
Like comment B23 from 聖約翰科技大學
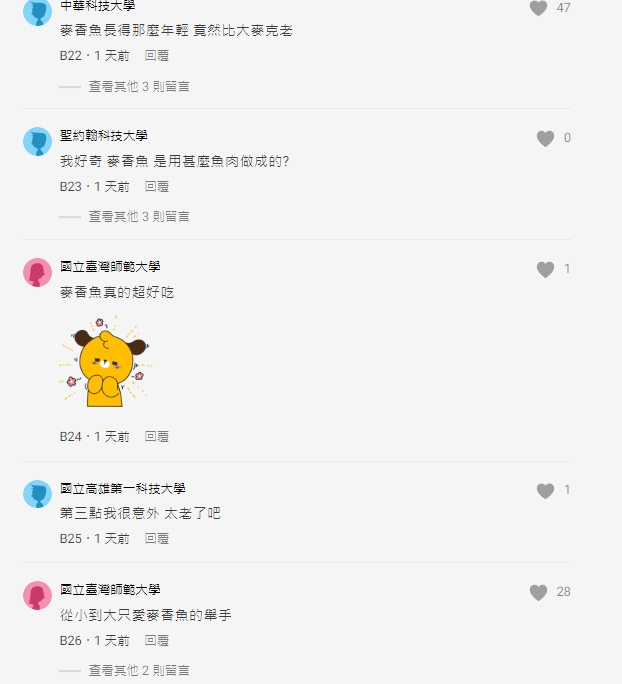pyautogui.click(x=545, y=139)
